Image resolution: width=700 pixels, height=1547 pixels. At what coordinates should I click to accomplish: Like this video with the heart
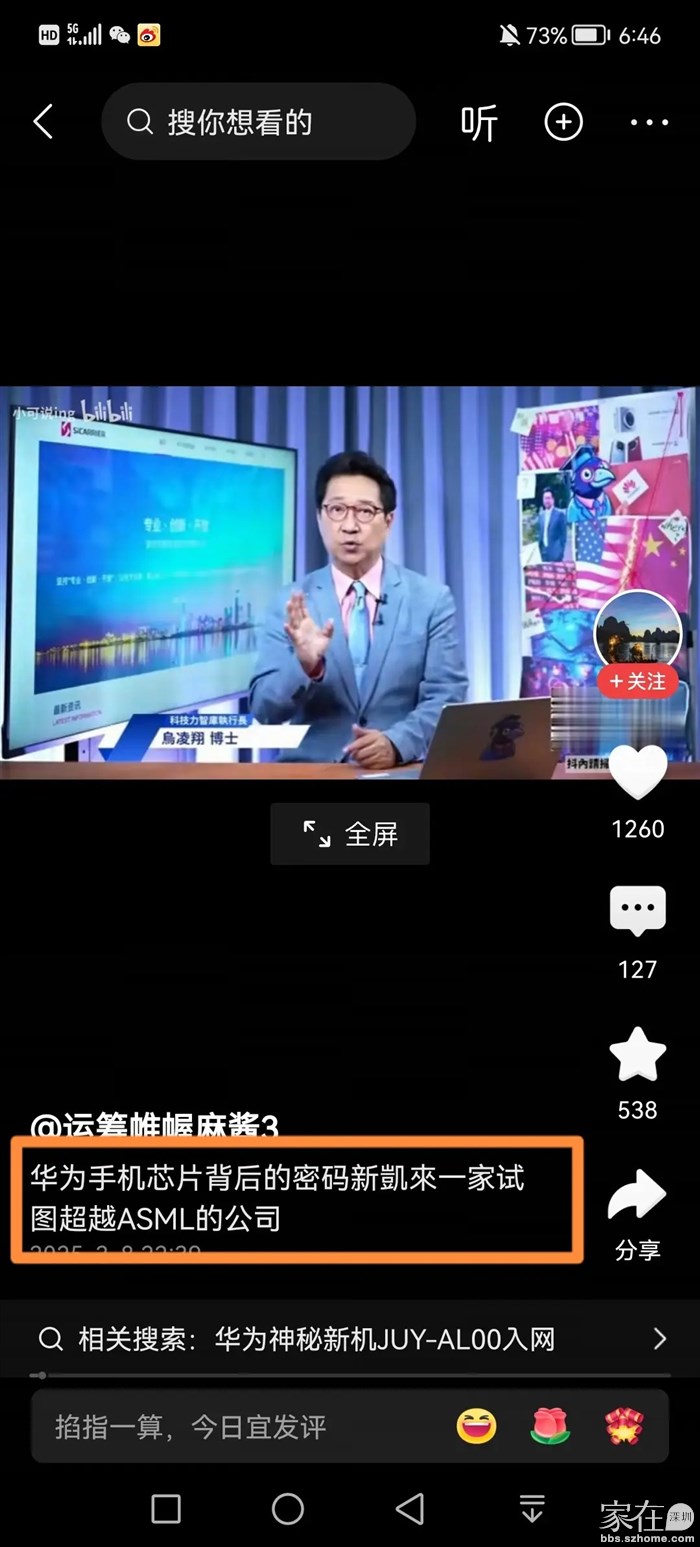pyautogui.click(x=638, y=773)
